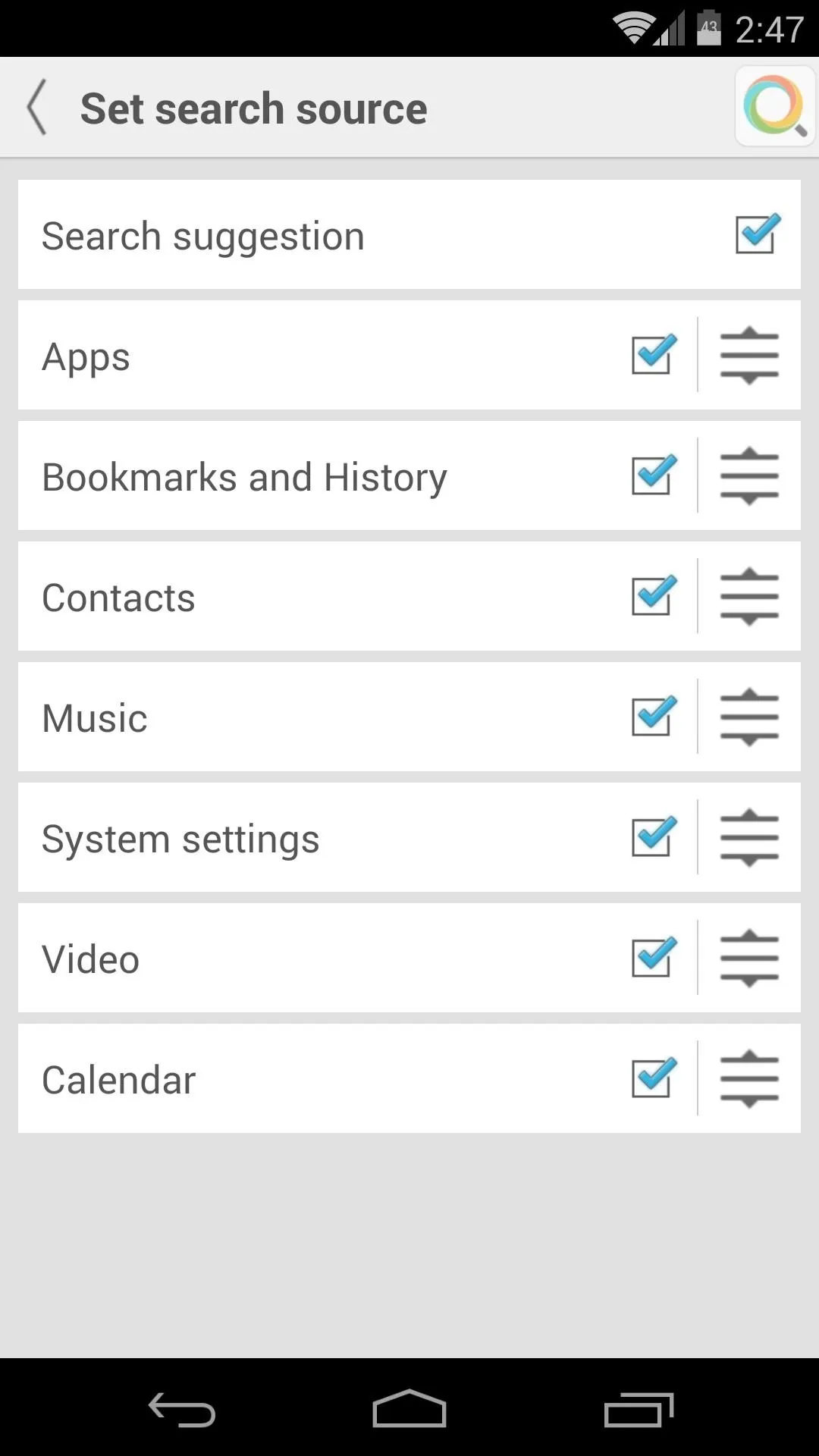Uncheck the Contacts checkbox
819x1456 pixels.
click(654, 595)
